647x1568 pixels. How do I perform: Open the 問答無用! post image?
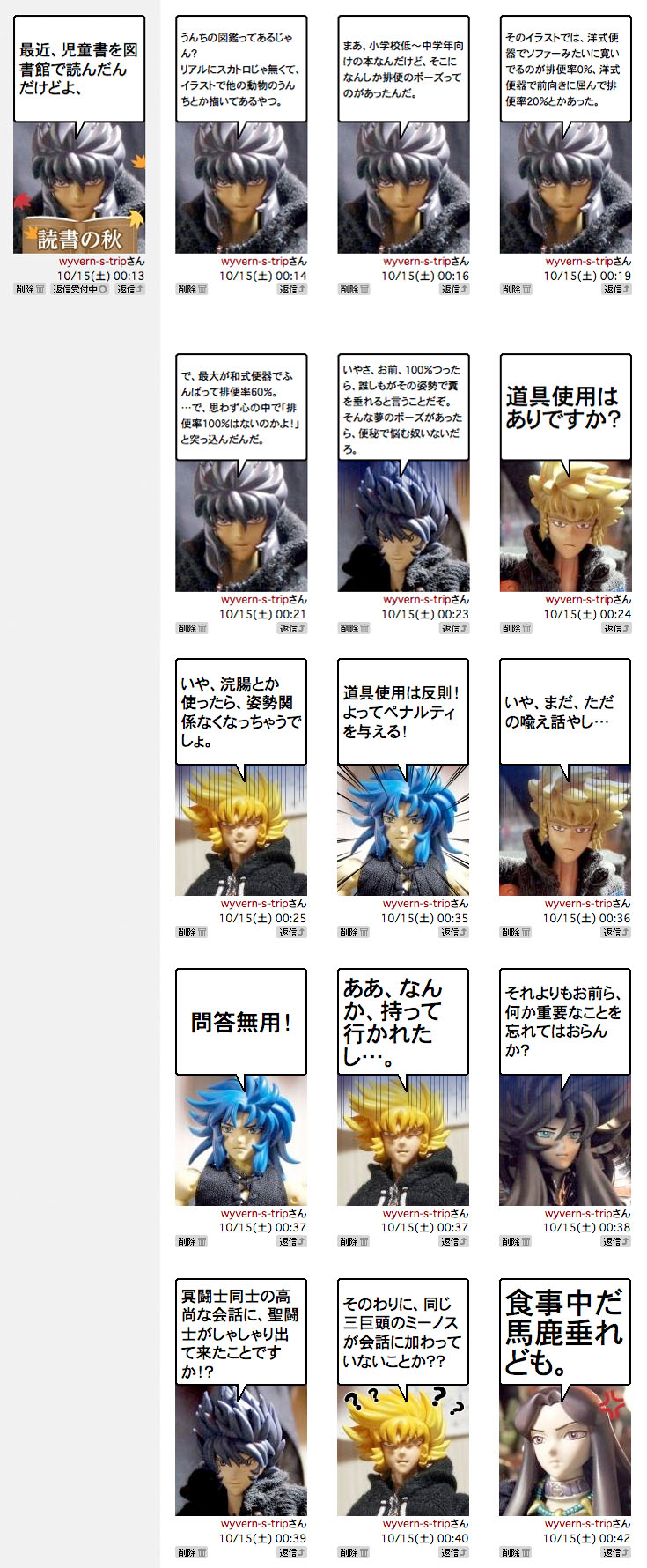coord(241,1141)
